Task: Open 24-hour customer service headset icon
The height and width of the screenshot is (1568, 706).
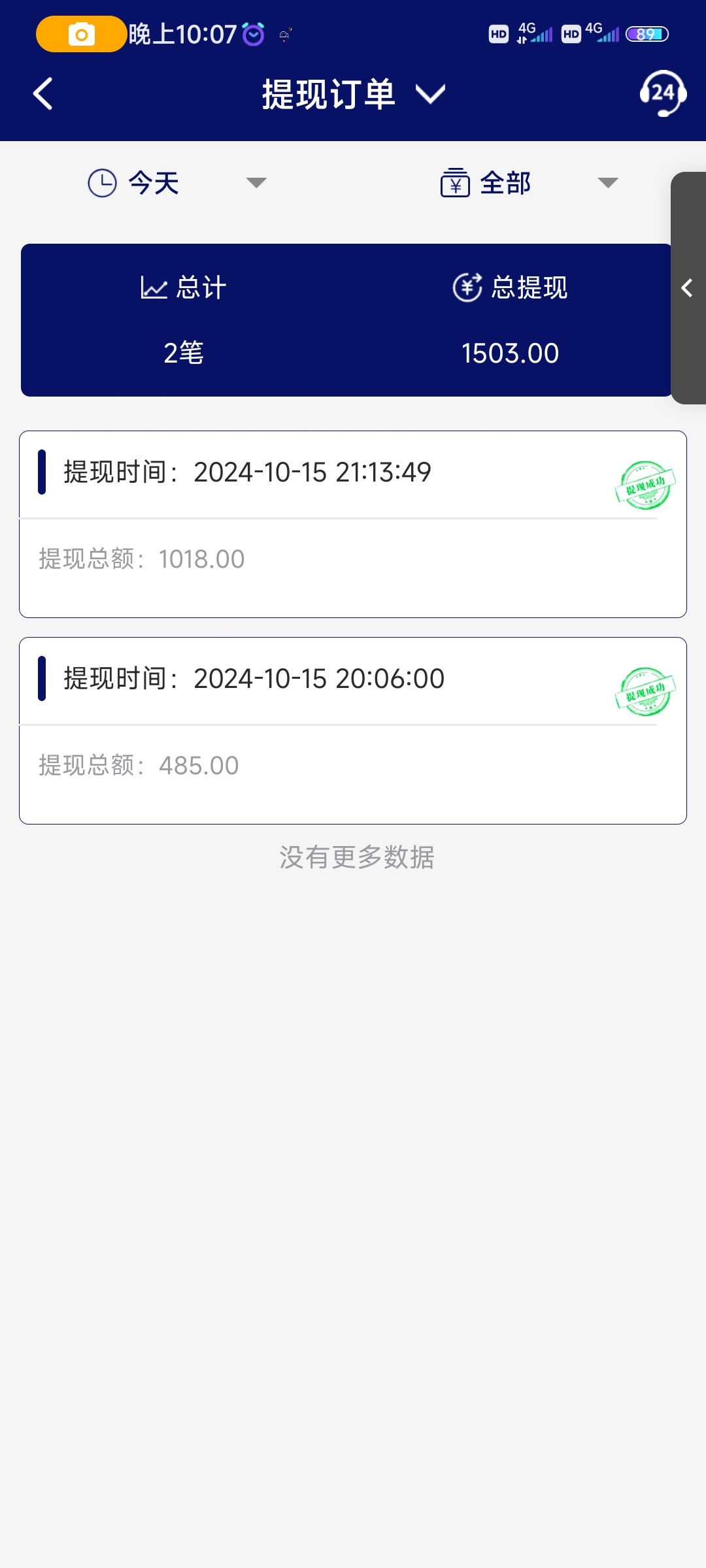Action: coord(663,93)
